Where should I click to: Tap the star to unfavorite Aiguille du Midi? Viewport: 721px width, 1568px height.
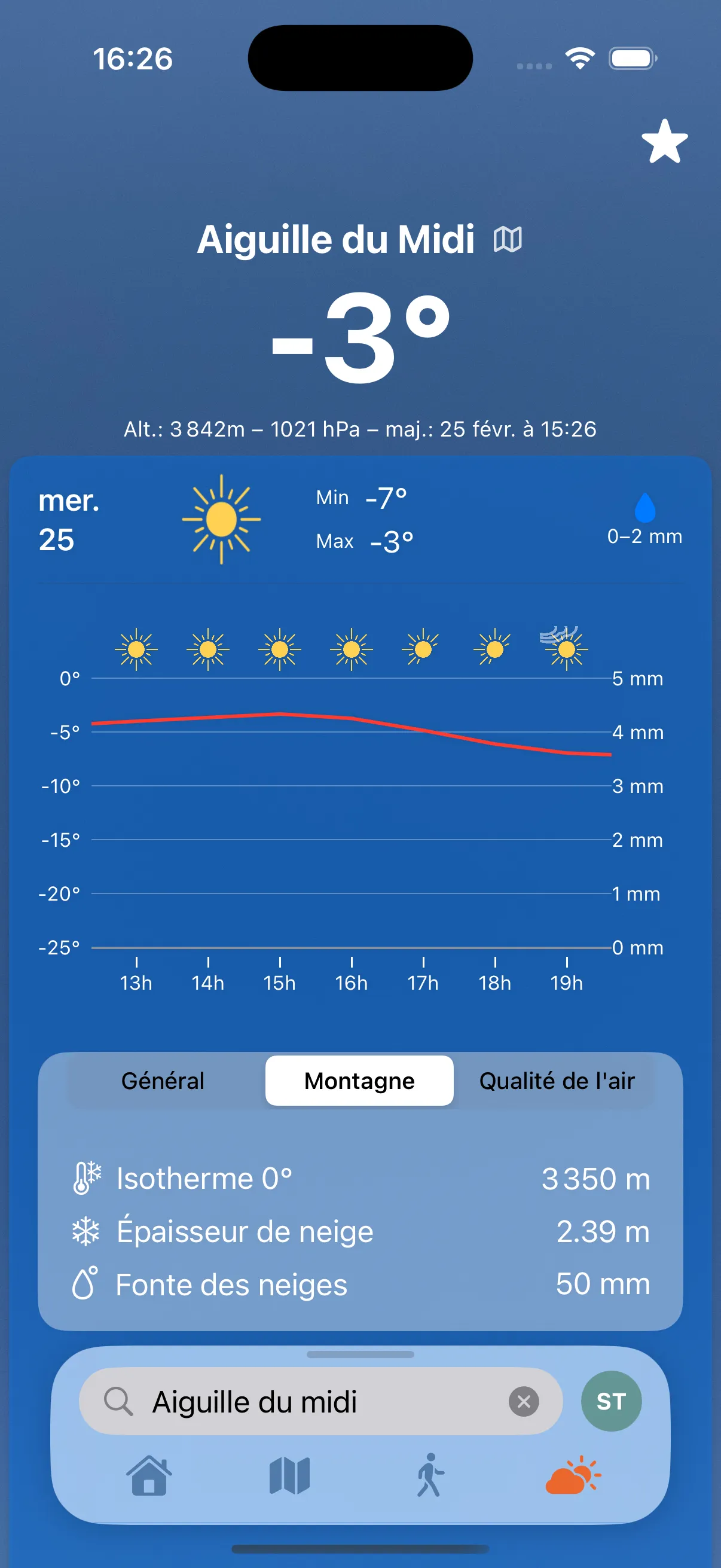(x=664, y=142)
